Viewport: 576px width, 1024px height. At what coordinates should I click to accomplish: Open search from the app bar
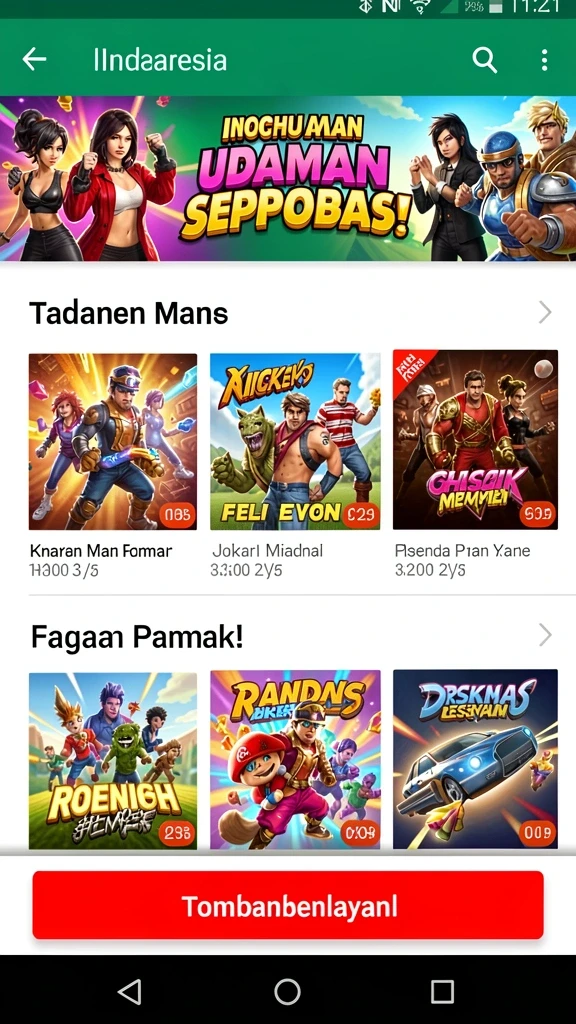tap(485, 60)
